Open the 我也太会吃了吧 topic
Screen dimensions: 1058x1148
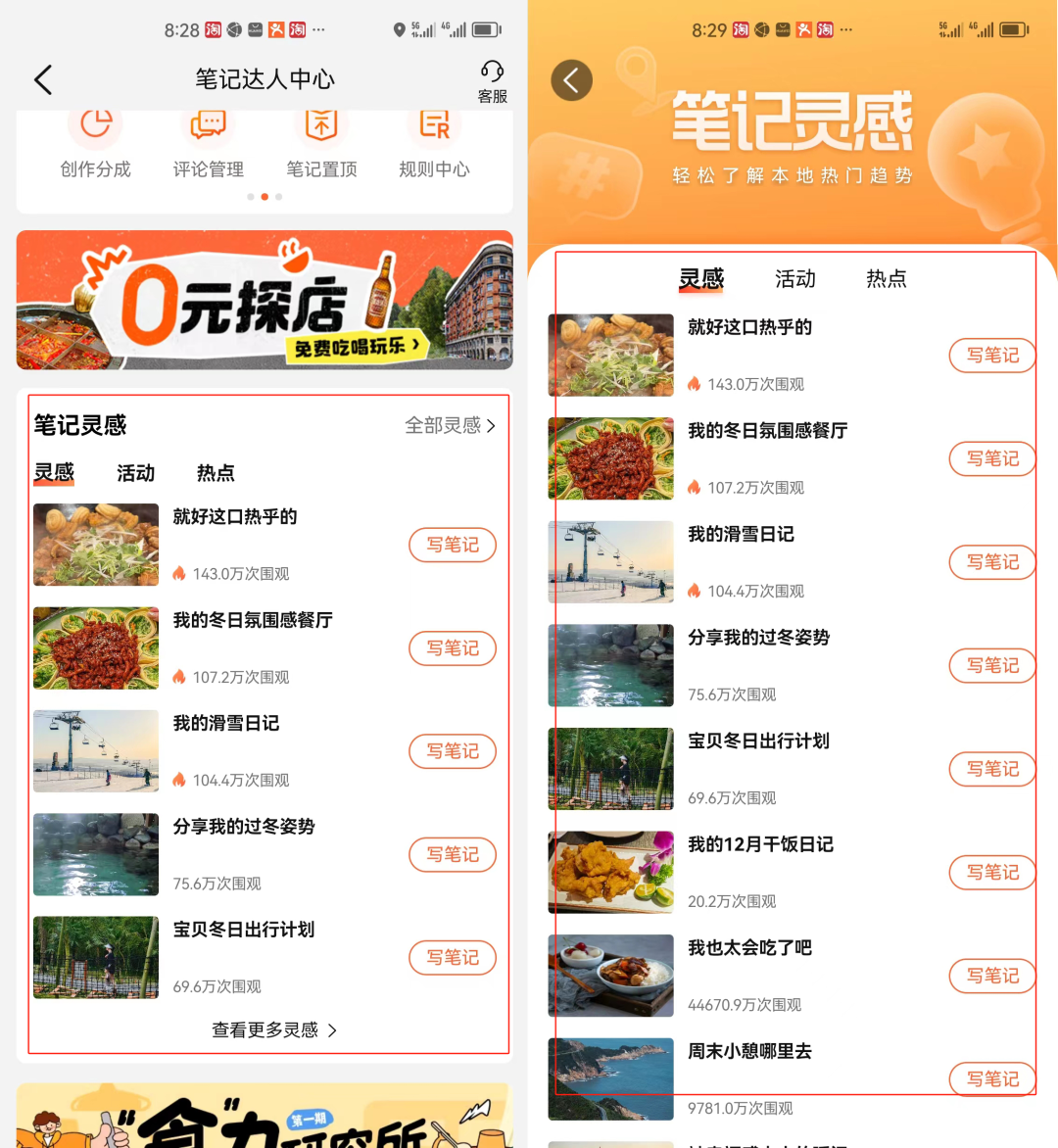coord(749,948)
